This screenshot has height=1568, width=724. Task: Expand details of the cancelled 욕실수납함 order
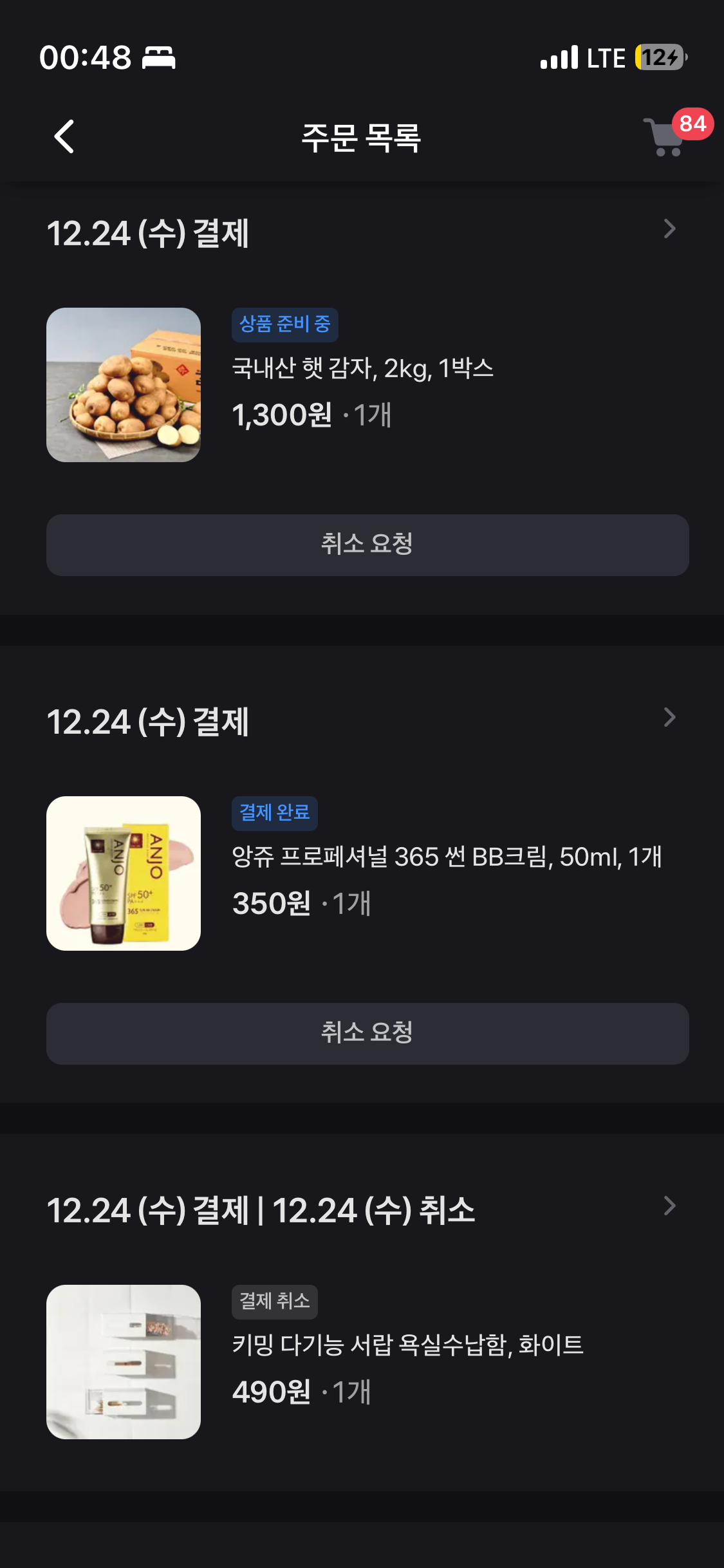[x=669, y=1206]
